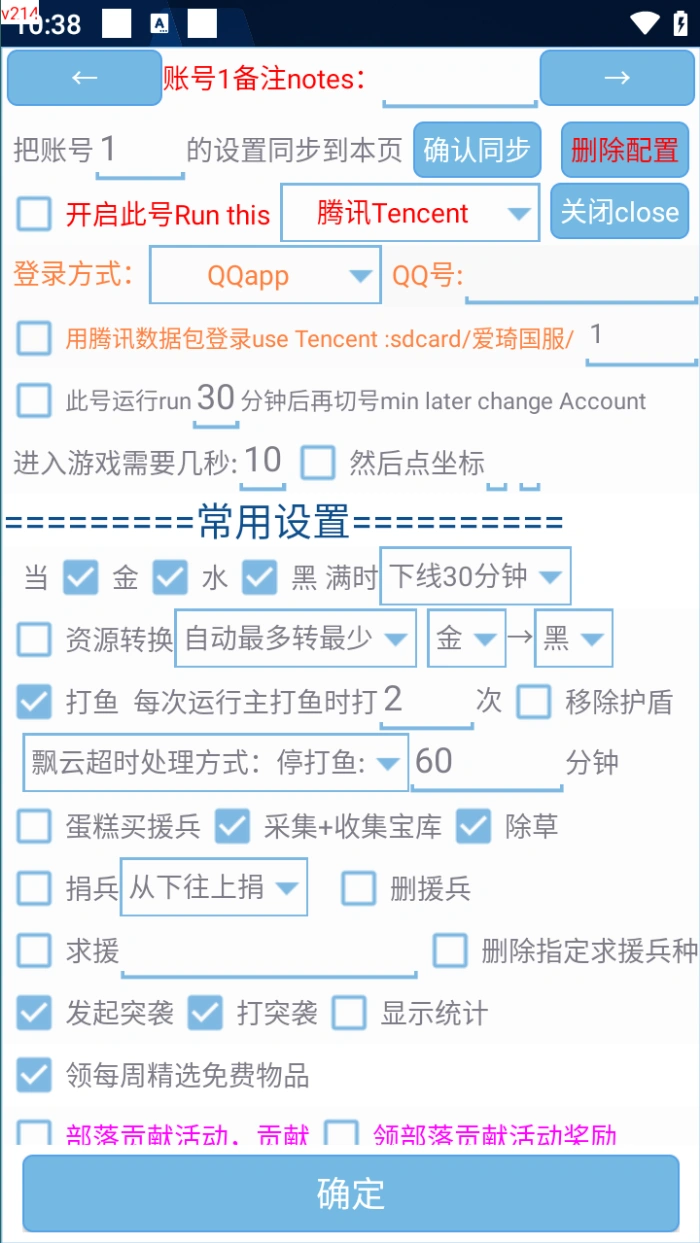The image size is (700, 1243).
Task: Tap 关闭close button
Action: [619, 212]
